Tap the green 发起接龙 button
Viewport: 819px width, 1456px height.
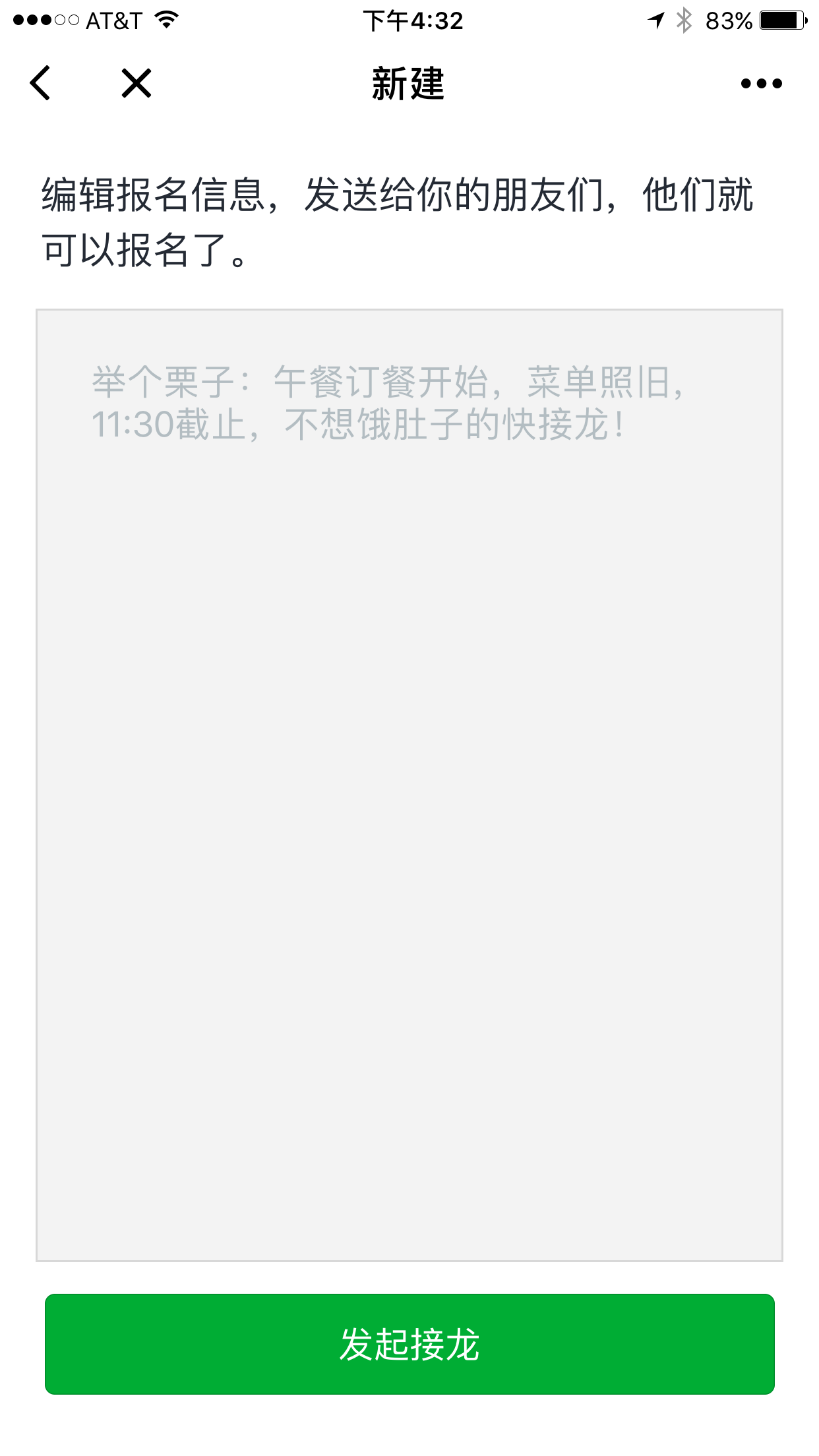point(409,1344)
